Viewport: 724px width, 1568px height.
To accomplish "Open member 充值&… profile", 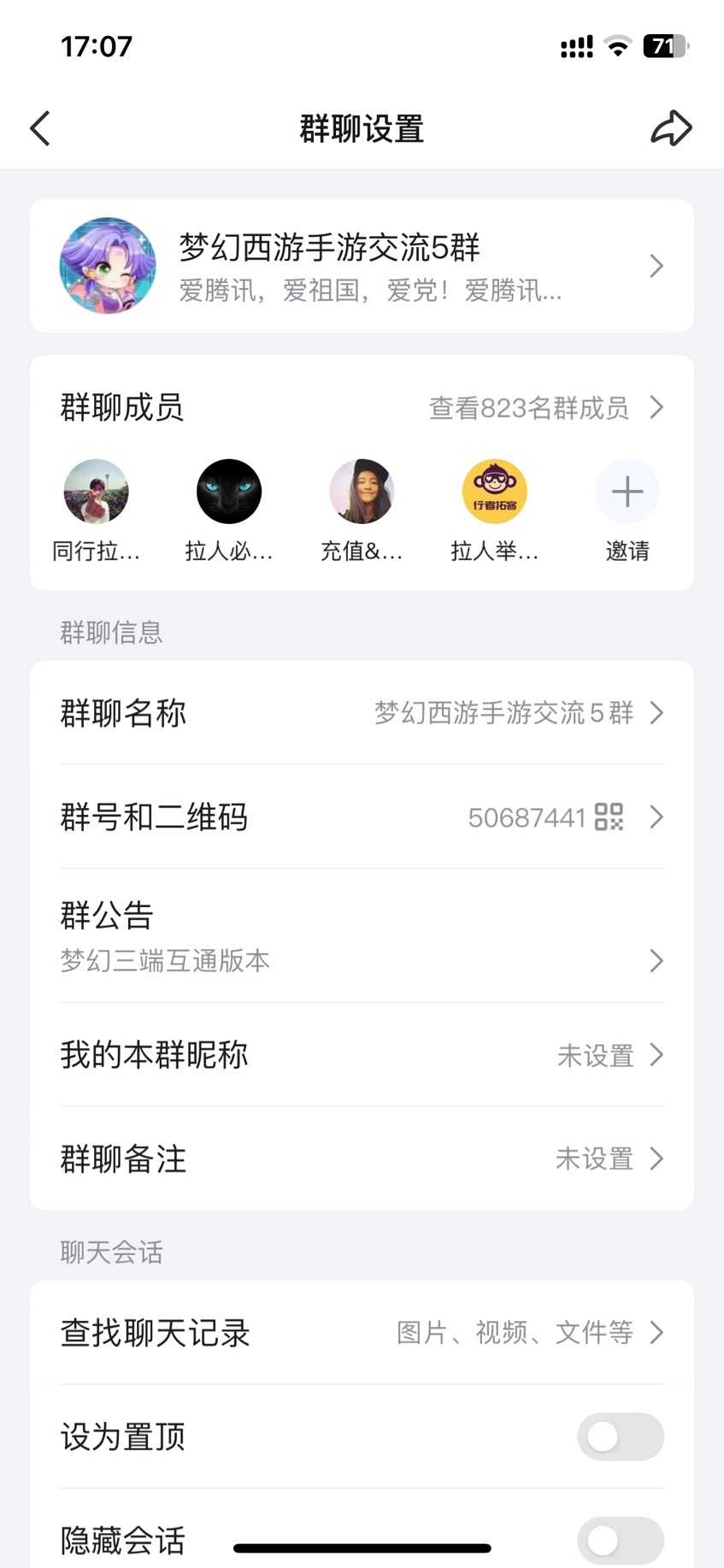I will 362,492.
